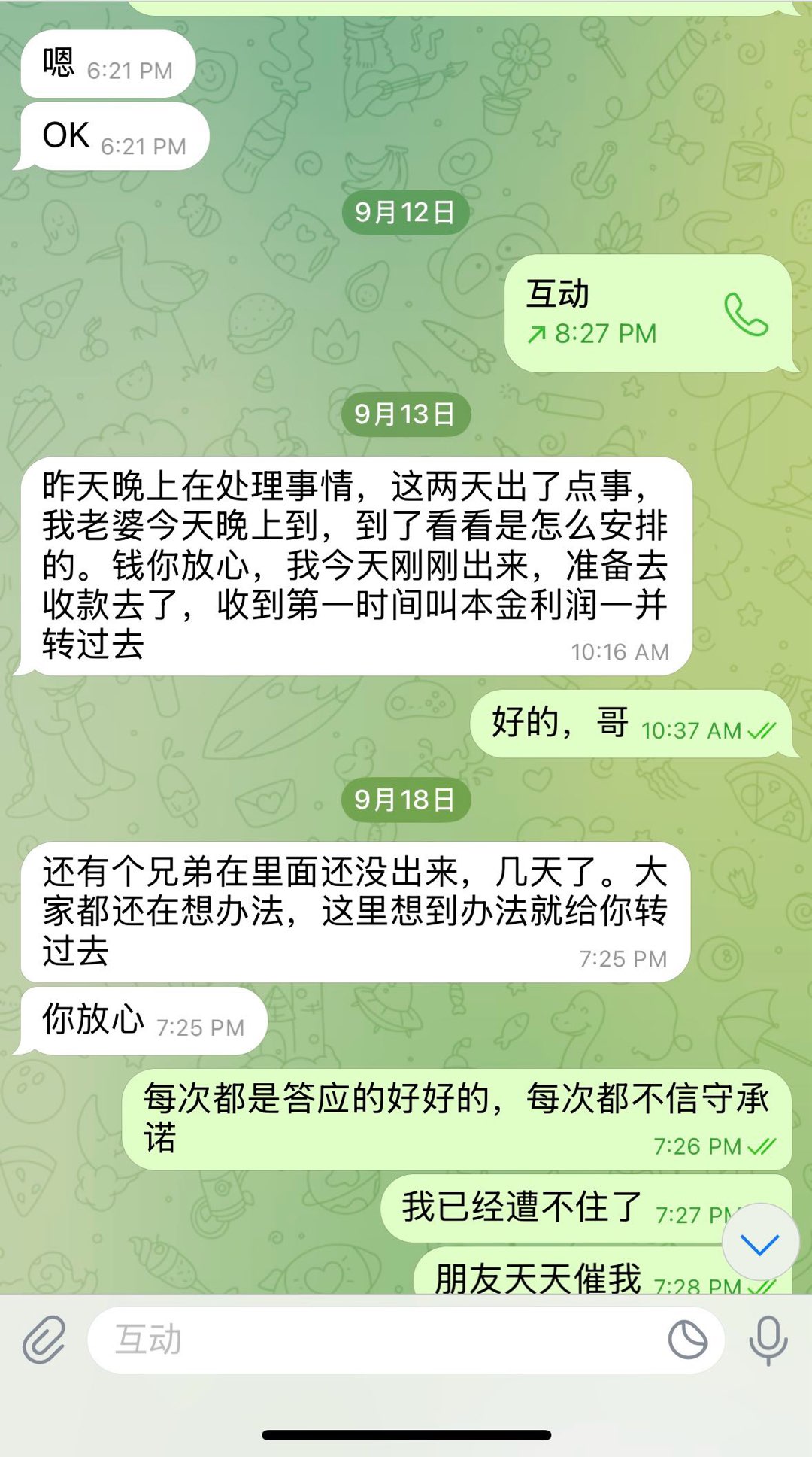The height and width of the screenshot is (1457, 812).
Task: Open the sticker panel icon
Action: point(687,1340)
